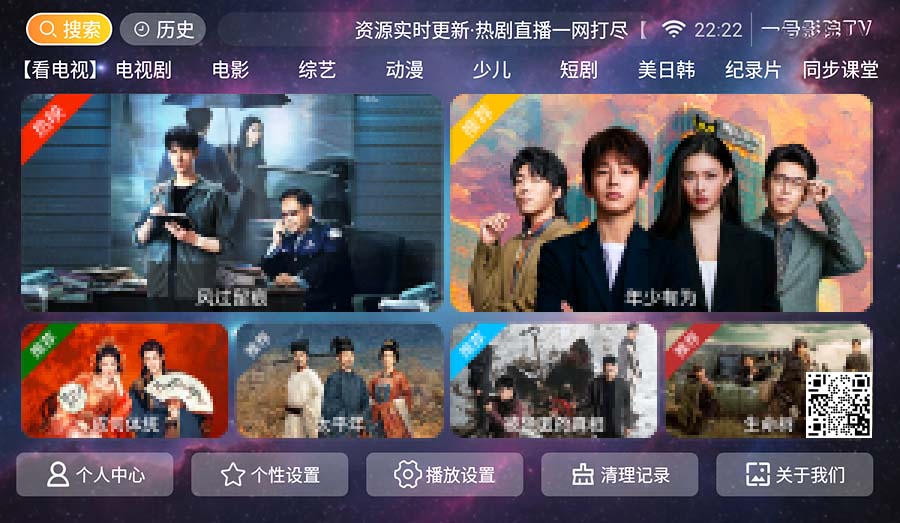Tap 清理记录 to clear records
900x523 pixels.
pyautogui.click(x=620, y=475)
